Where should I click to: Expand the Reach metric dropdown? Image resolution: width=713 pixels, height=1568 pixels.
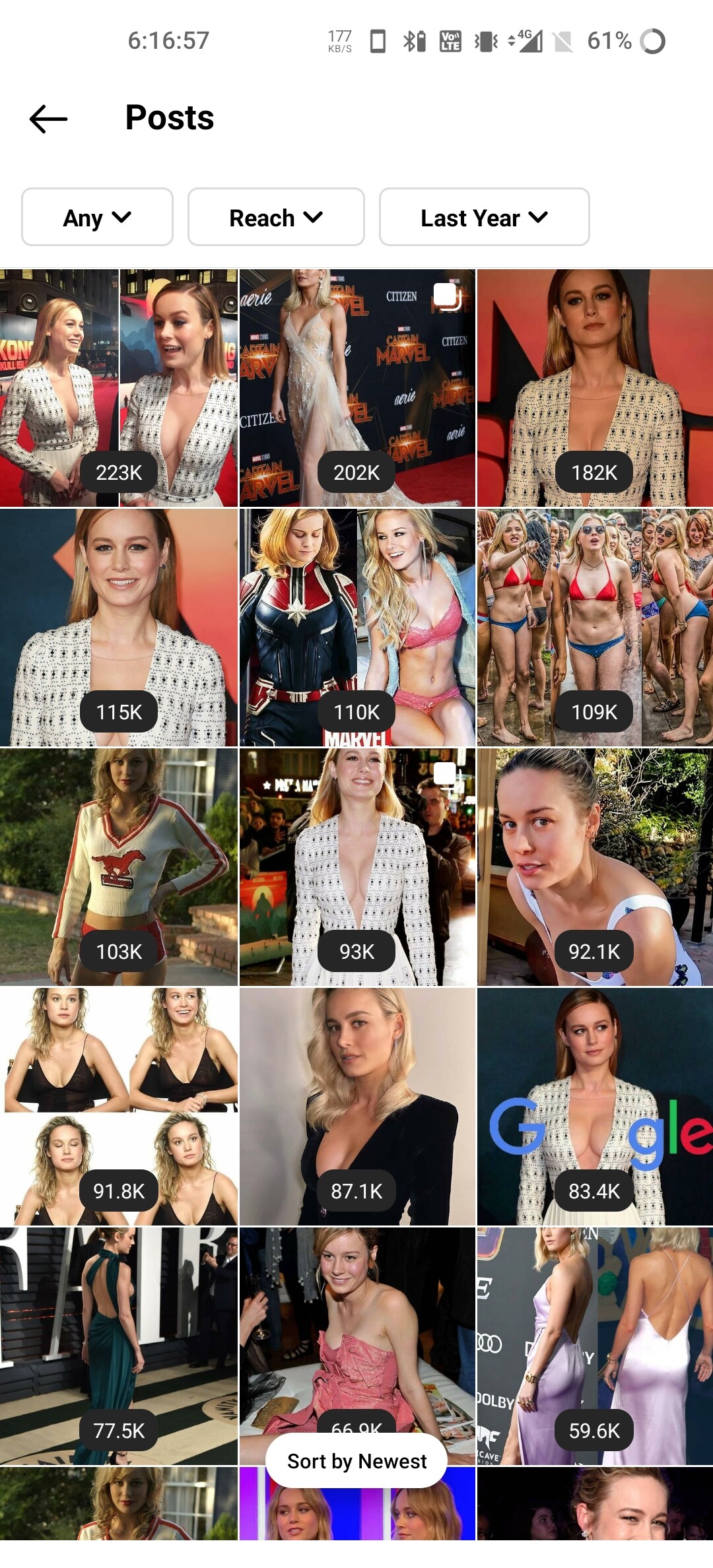(276, 217)
